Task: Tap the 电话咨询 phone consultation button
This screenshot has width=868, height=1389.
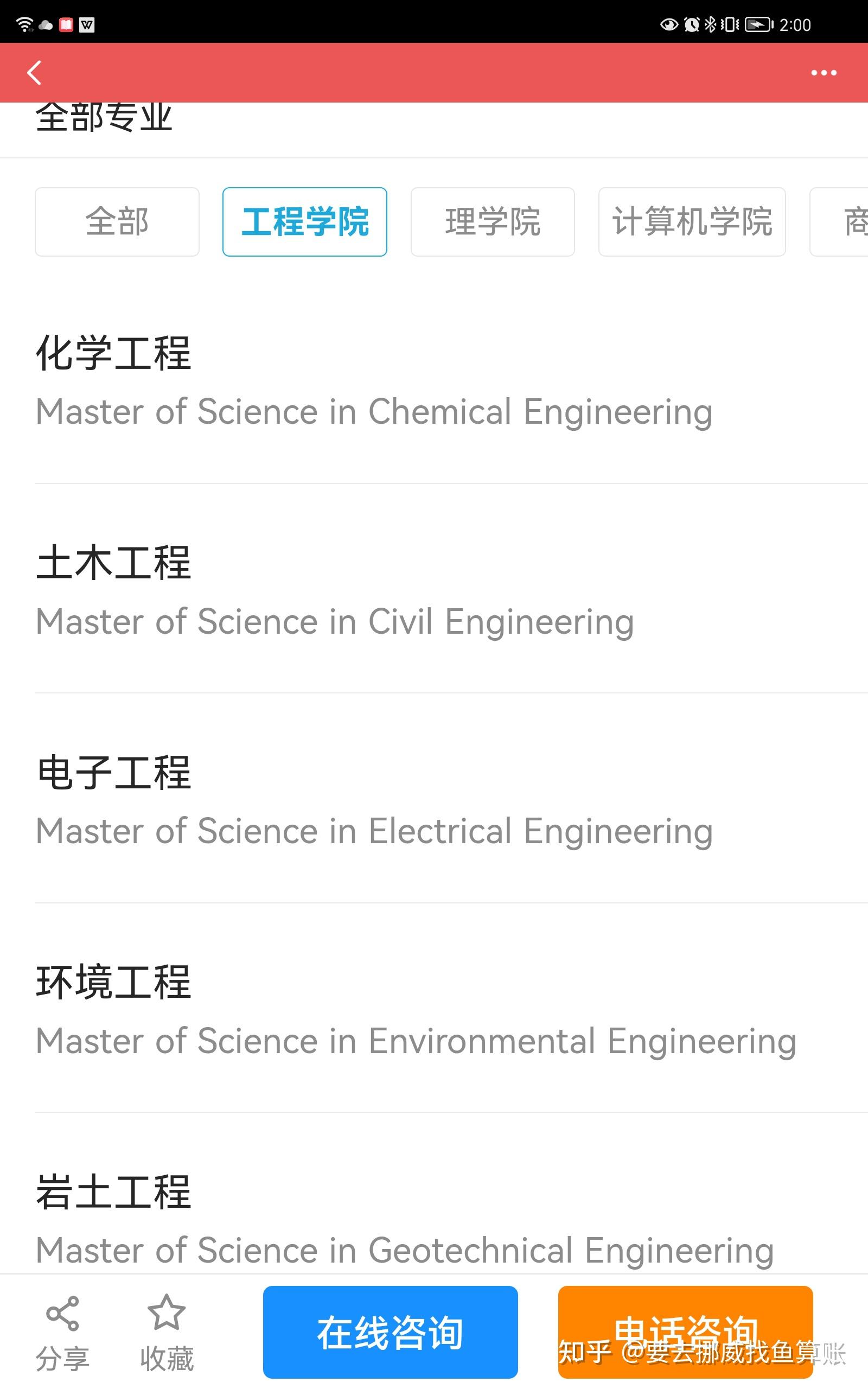Action: click(685, 1332)
